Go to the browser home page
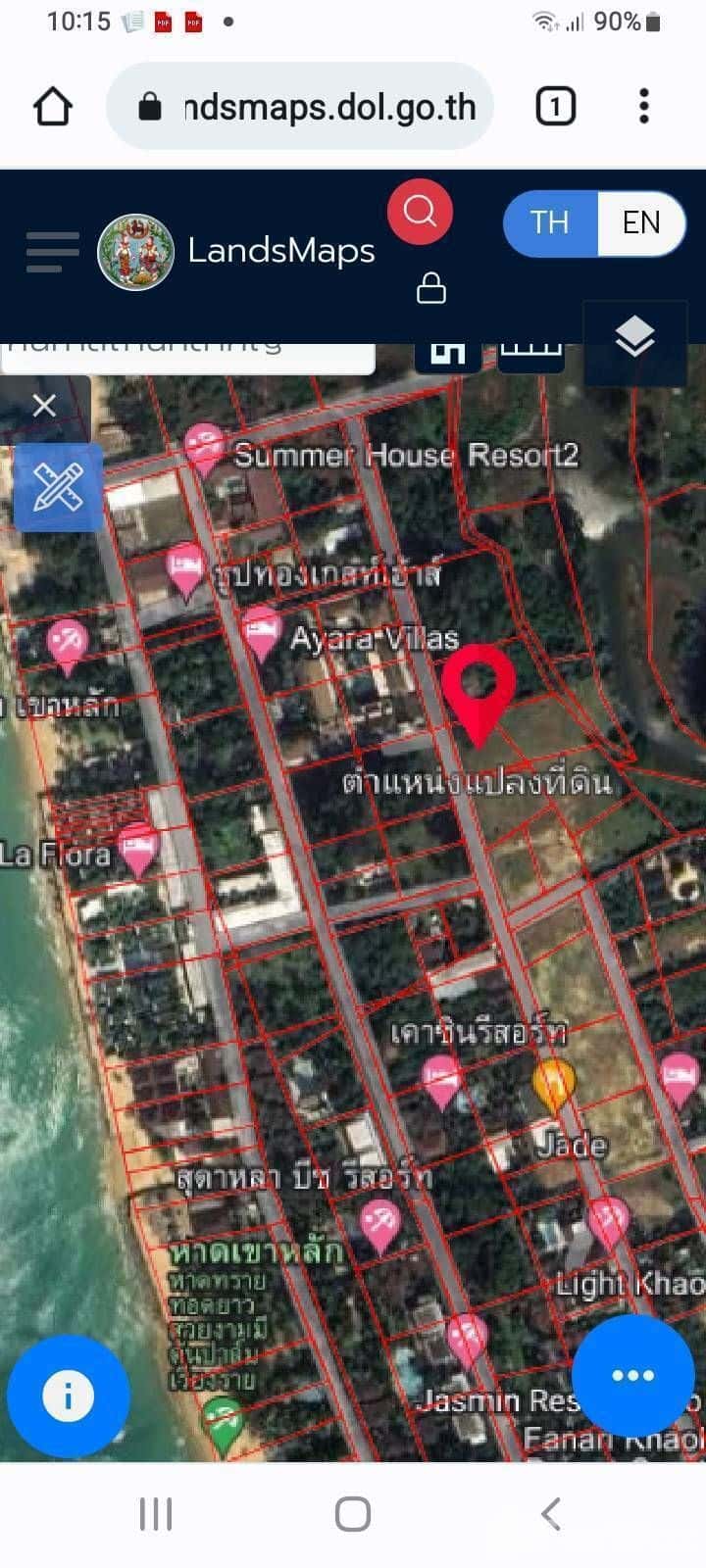This screenshot has width=706, height=1568. [x=53, y=107]
